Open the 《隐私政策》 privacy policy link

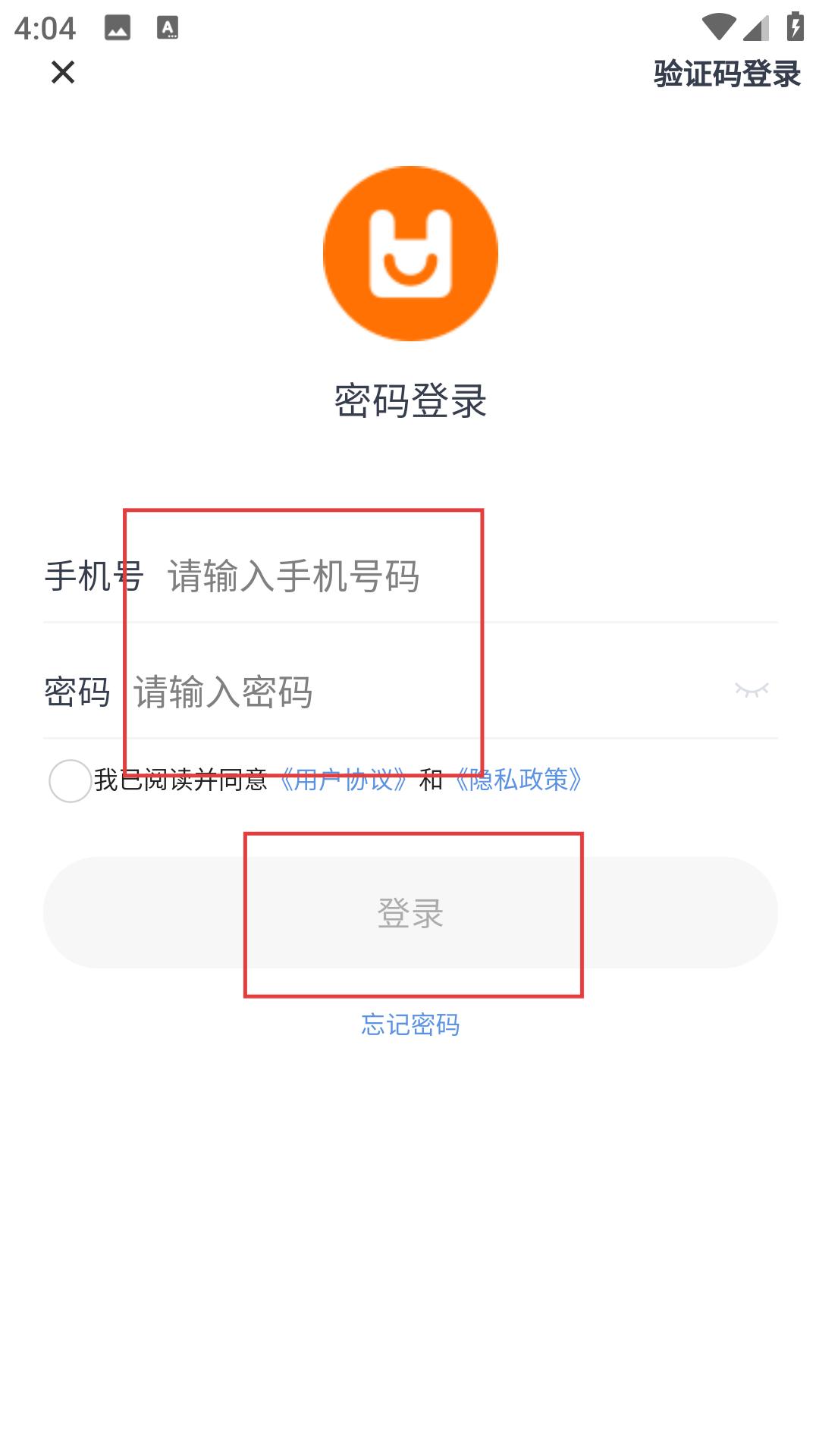pyautogui.click(x=519, y=780)
